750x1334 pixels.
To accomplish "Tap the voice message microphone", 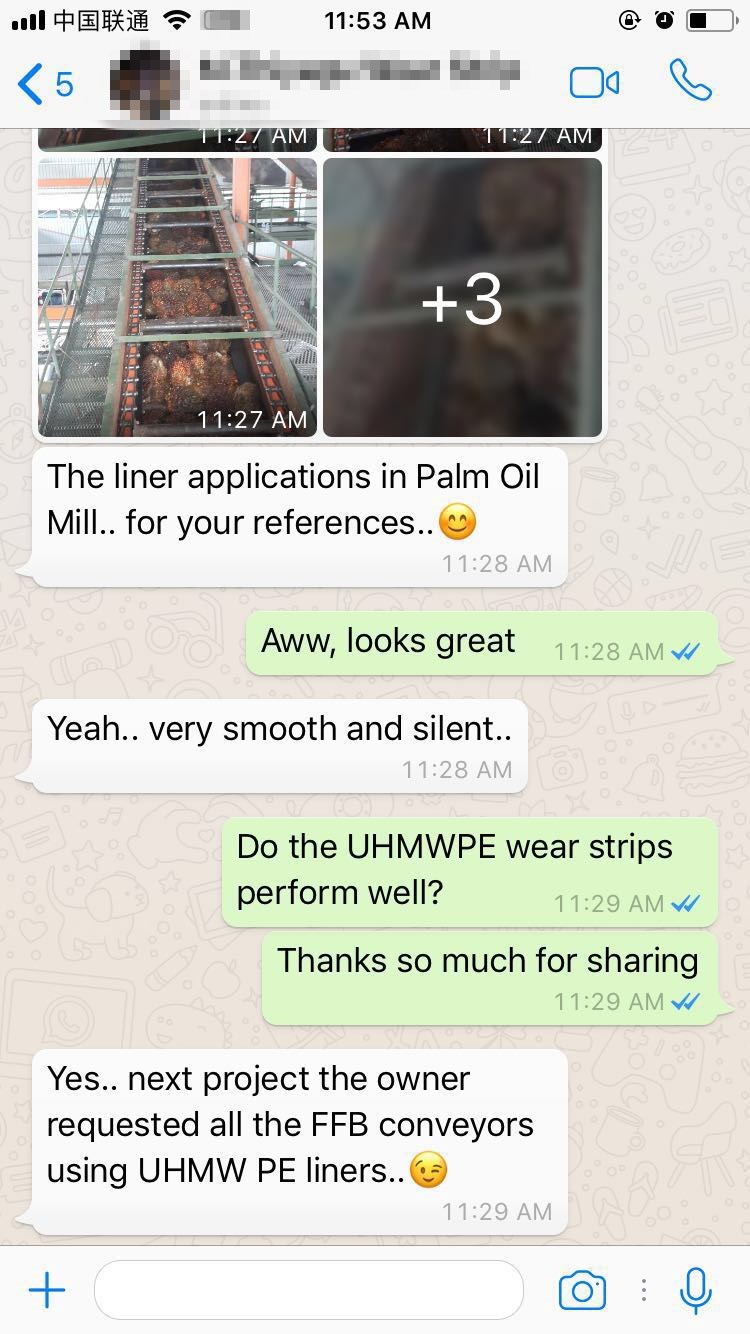I will [x=695, y=1291].
